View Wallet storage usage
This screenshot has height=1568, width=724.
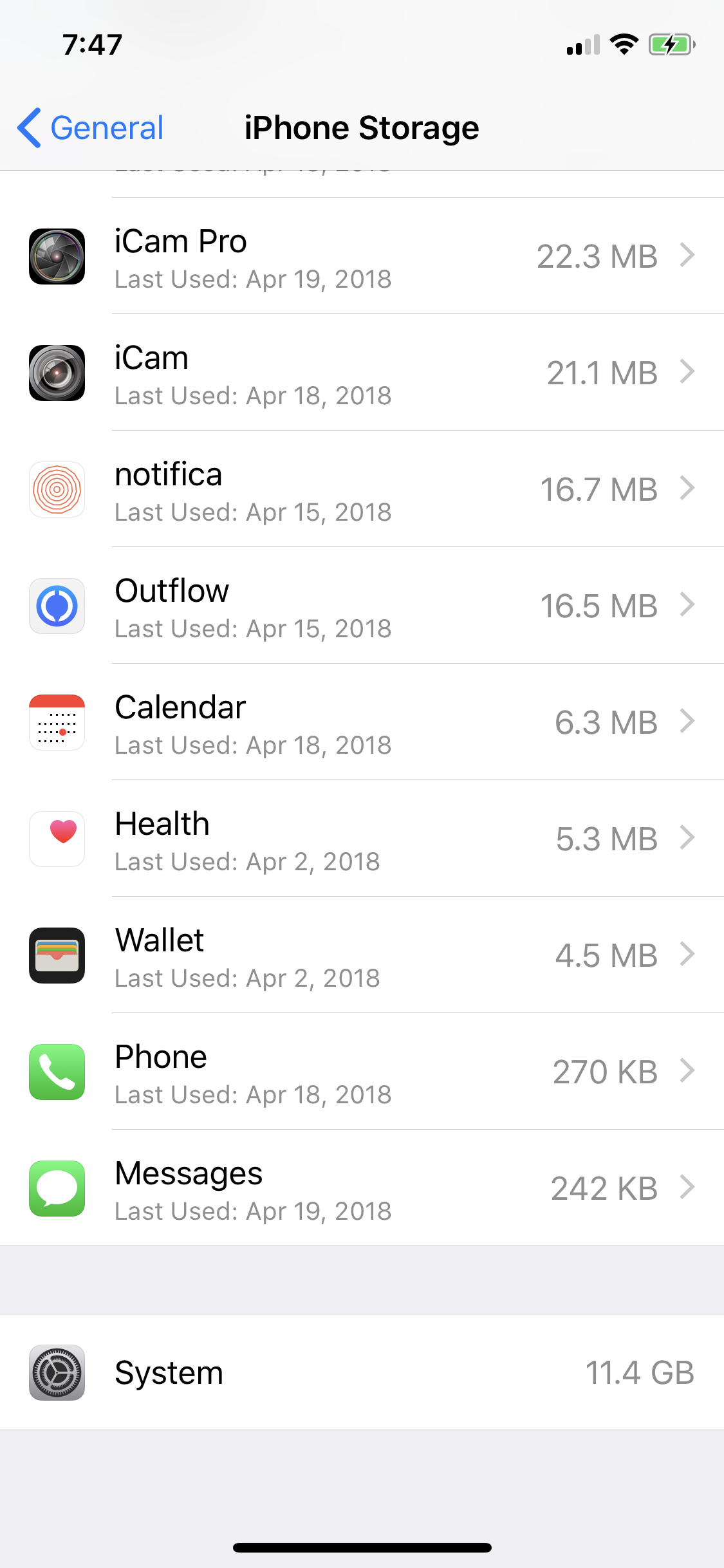tap(362, 955)
